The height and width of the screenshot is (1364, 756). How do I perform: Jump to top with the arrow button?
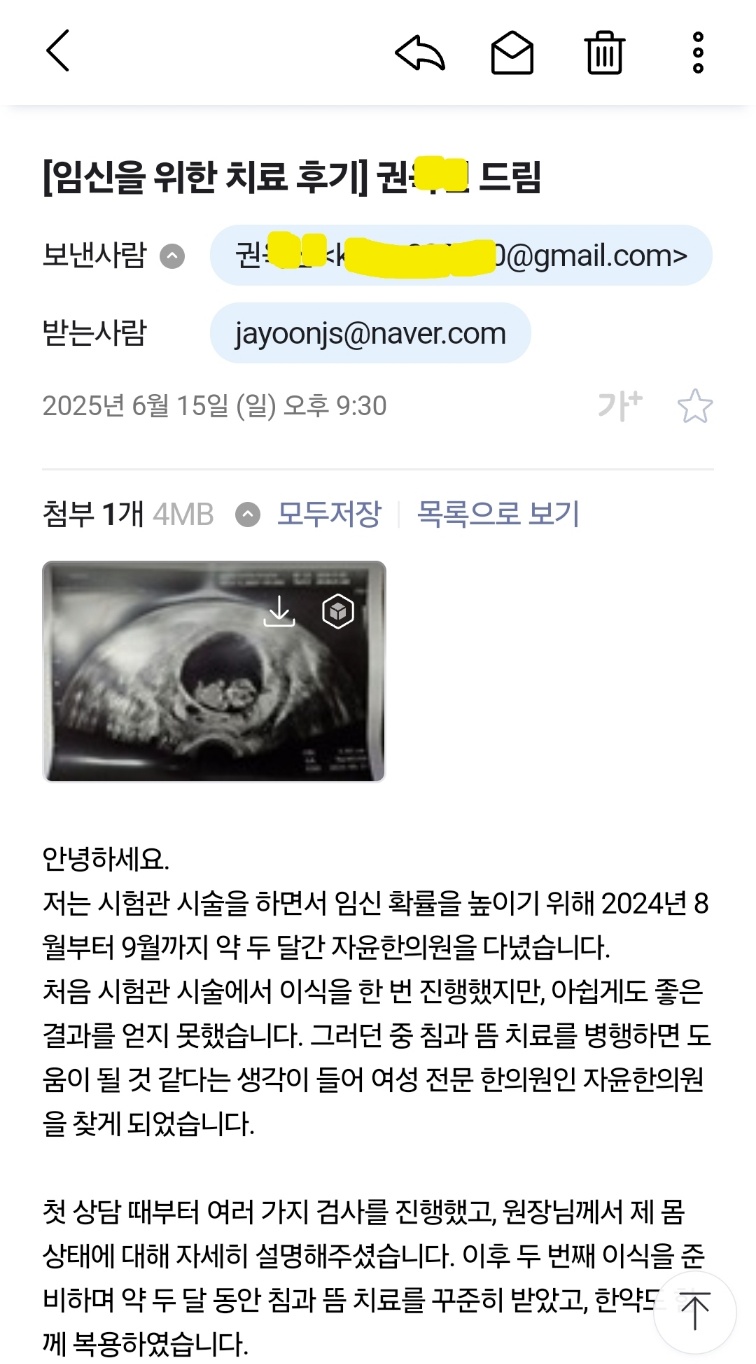pyautogui.click(x=694, y=1311)
